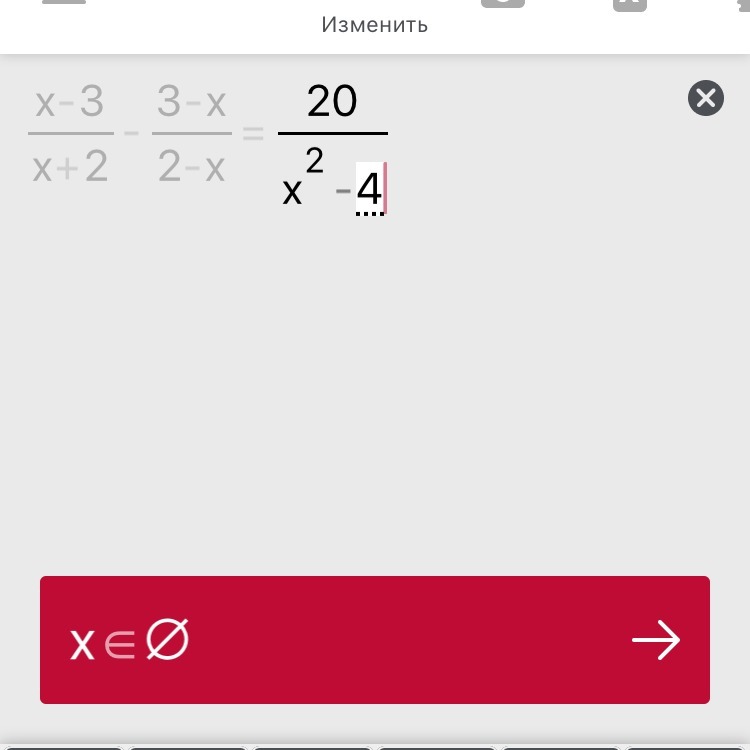Open the solution card showing x ∈ ∅
Image resolution: width=750 pixels, height=750 pixels.
coord(374,640)
